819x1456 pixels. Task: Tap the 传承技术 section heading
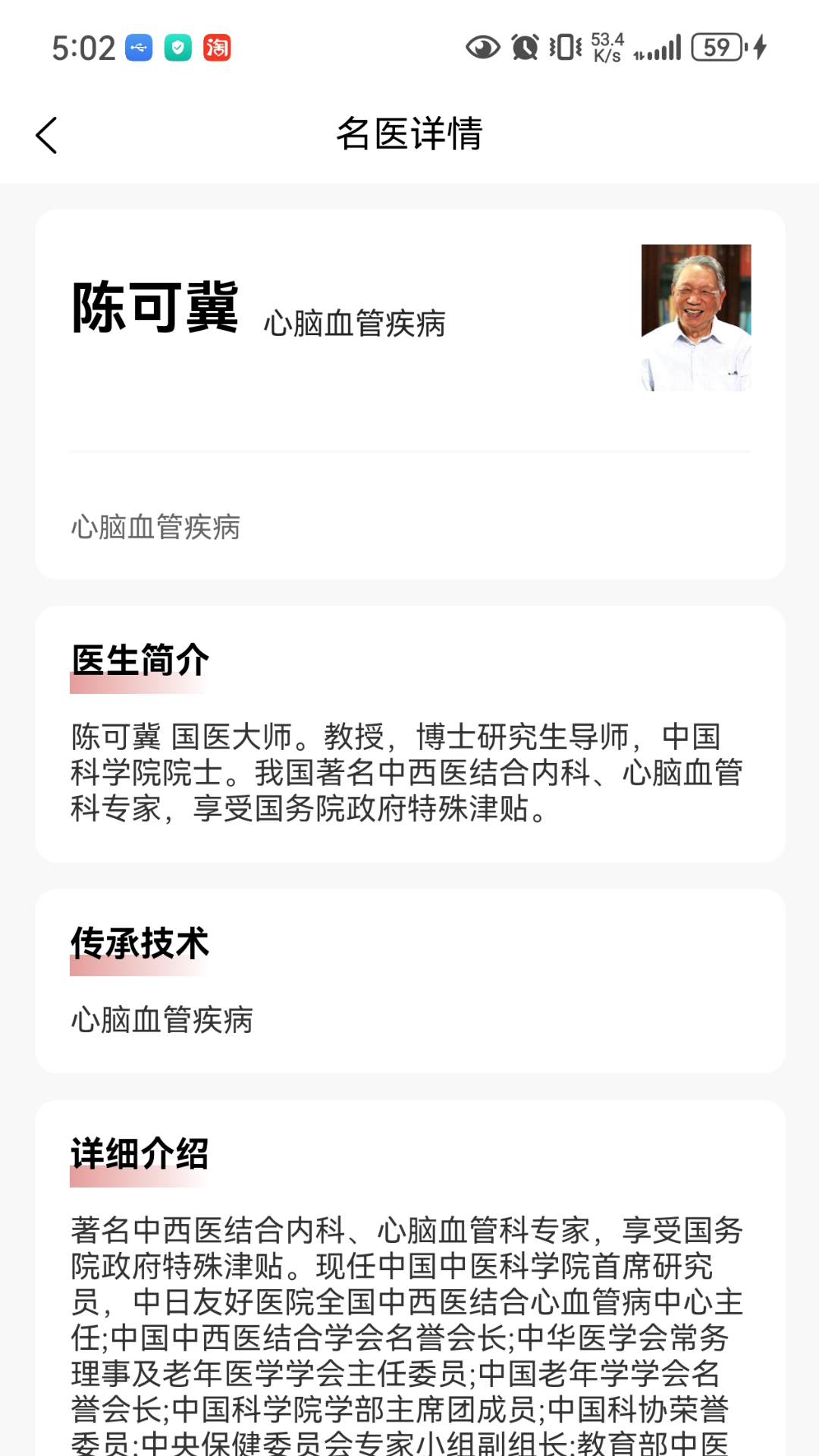click(140, 944)
